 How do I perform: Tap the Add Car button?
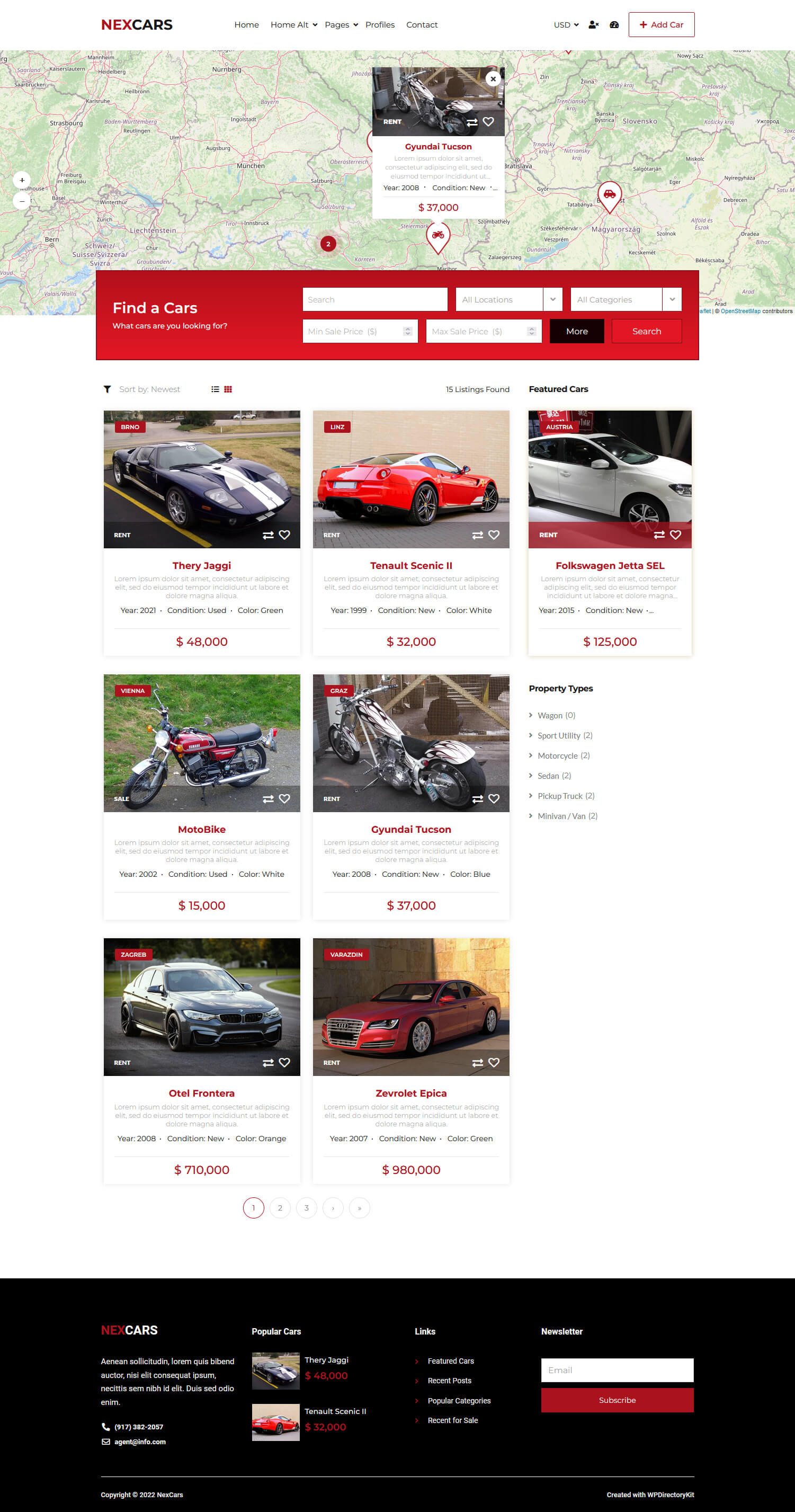[x=661, y=25]
